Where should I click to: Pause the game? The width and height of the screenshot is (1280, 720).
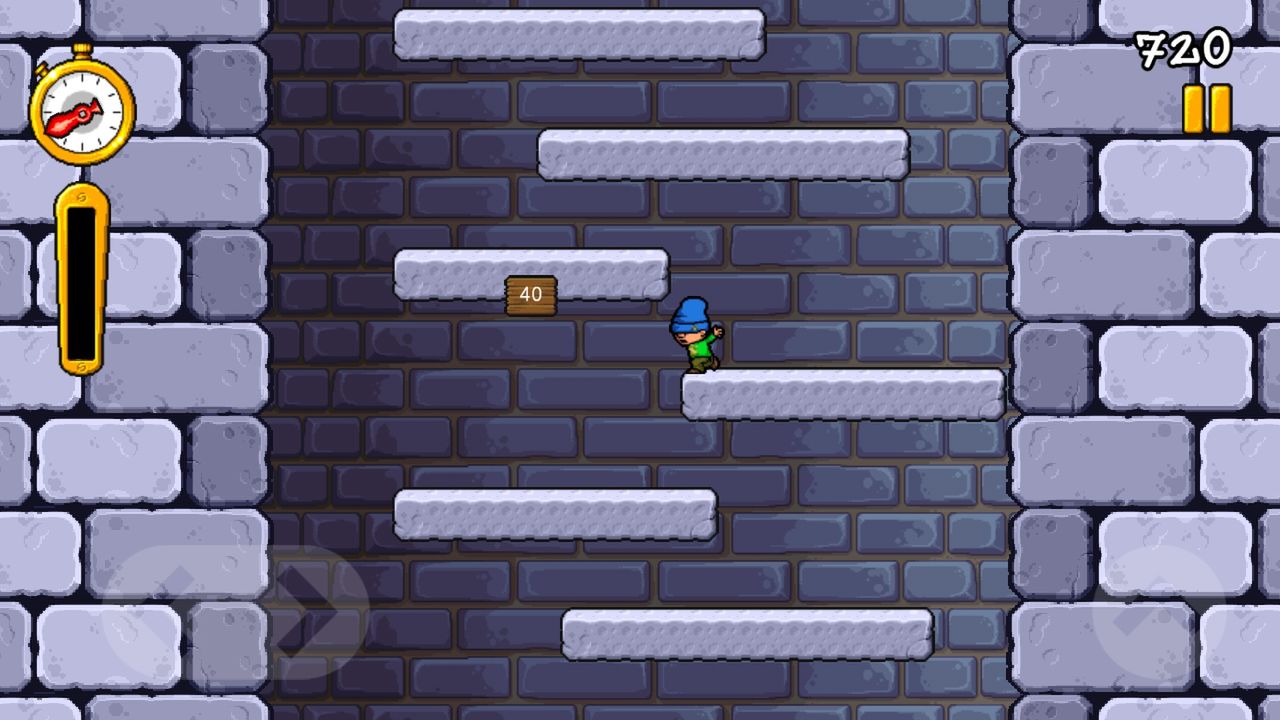(1207, 108)
